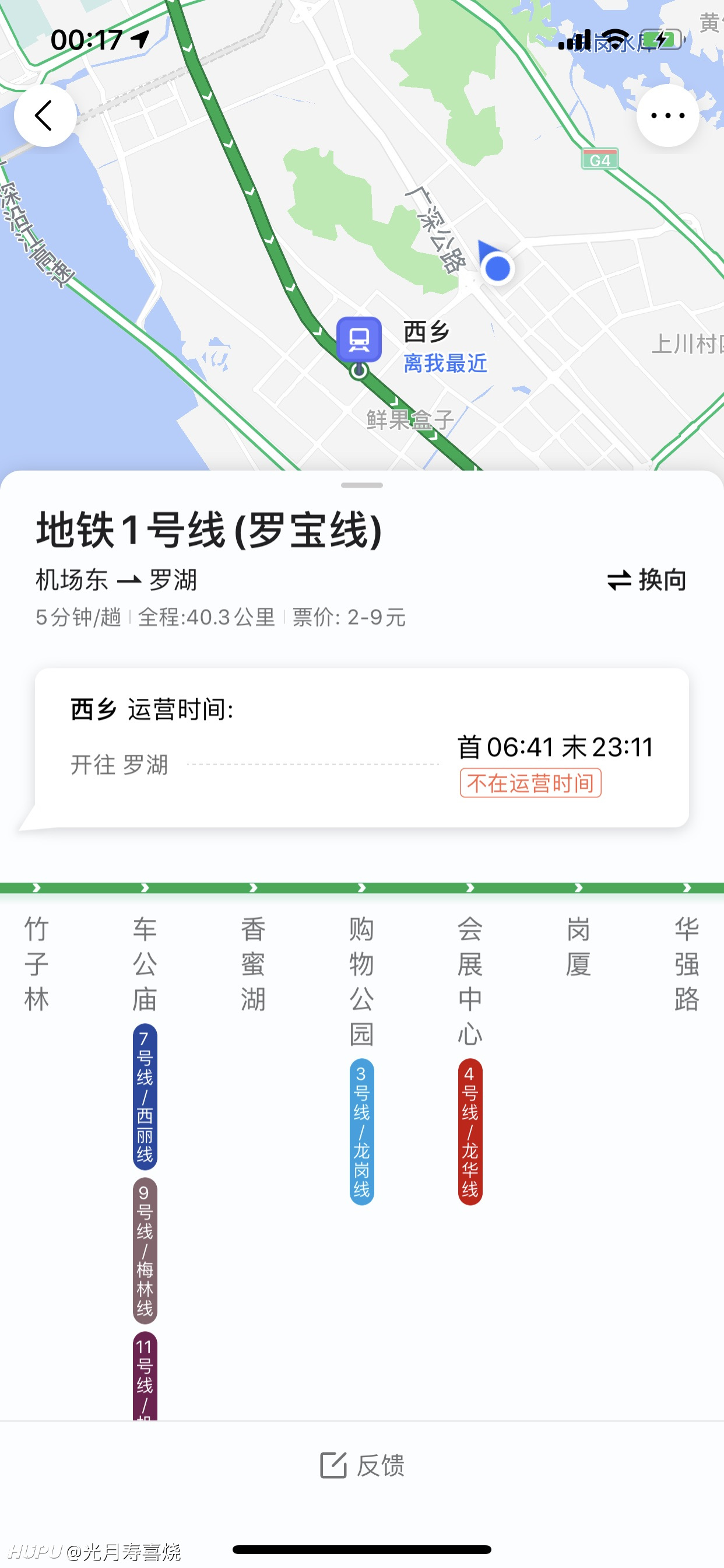Tap 换向 to reverse line direction

[646, 580]
